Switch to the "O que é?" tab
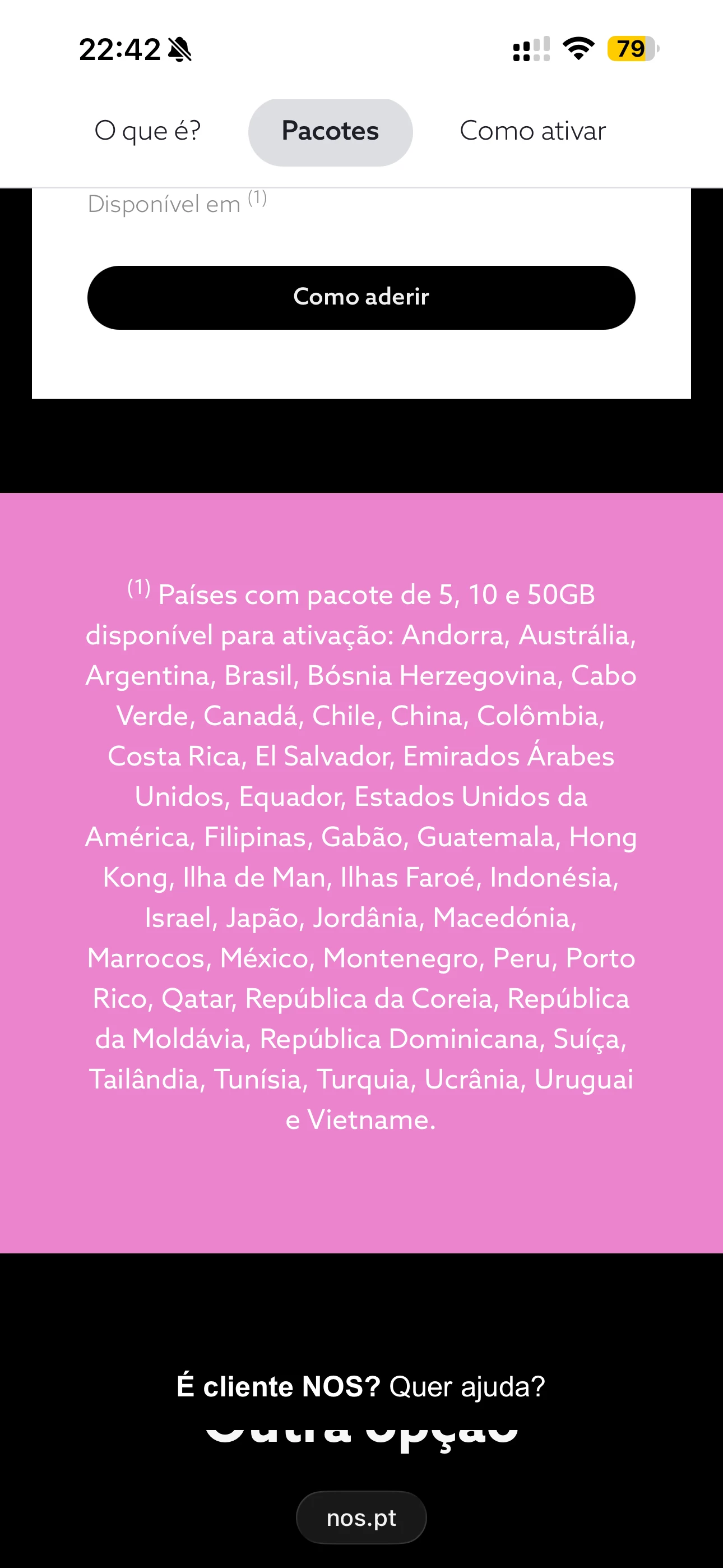This screenshot has width=723, height=1568. pyautogui.click(x=147, y=131)
